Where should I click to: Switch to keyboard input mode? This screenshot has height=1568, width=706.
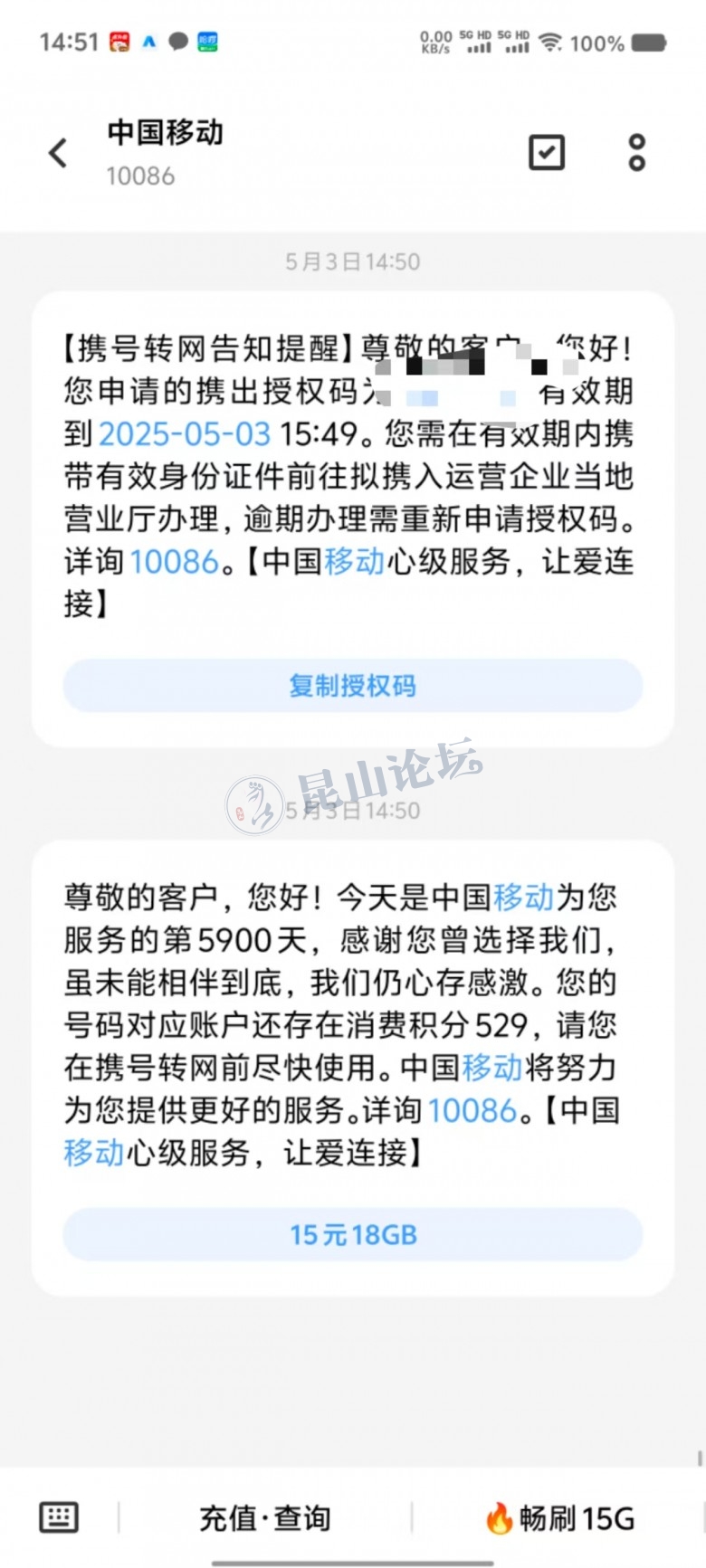(59, 1517)
